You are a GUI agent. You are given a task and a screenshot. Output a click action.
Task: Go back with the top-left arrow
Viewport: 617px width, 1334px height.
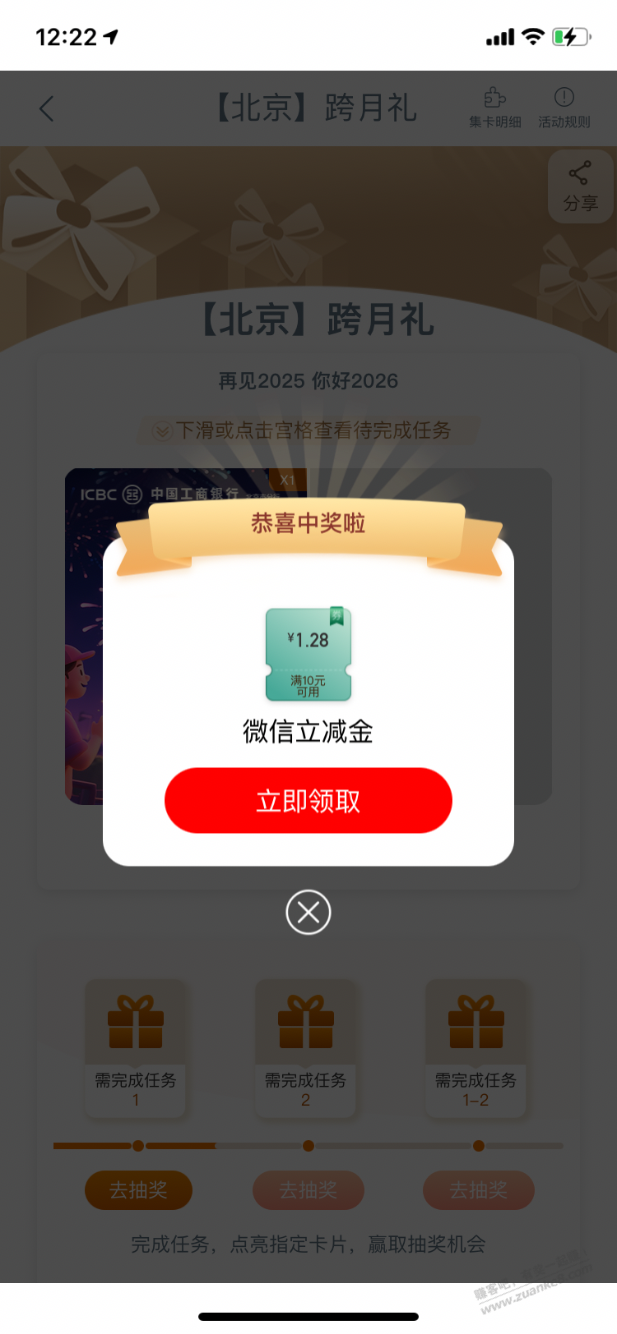[47, 108]
